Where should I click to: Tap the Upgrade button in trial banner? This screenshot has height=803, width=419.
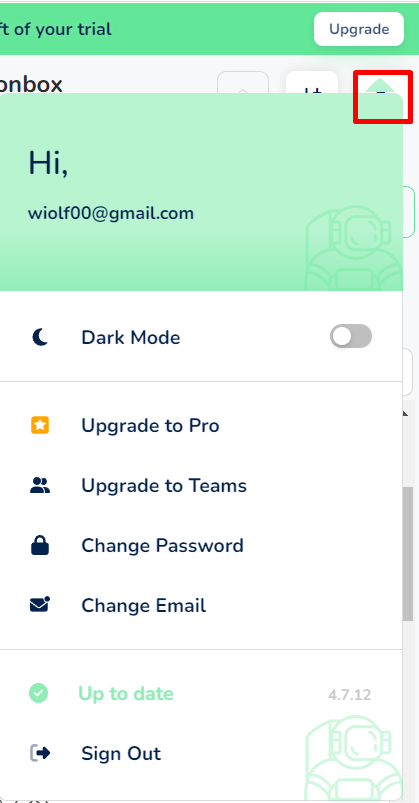pos(359,29)
